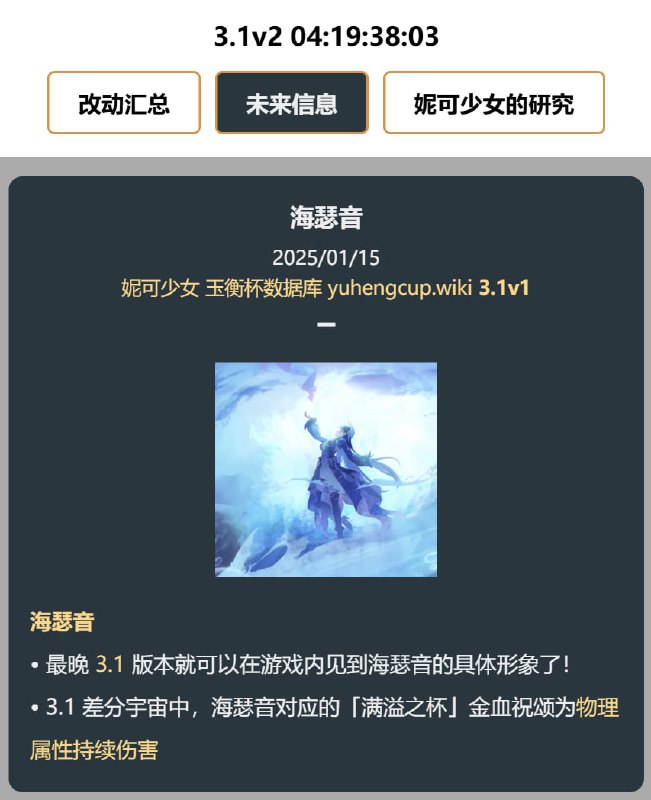Viewport: 651px width, 800px height.
Task: Open the yuhengcup.wiki 3.1v1 source link
Action: [325, 288]
